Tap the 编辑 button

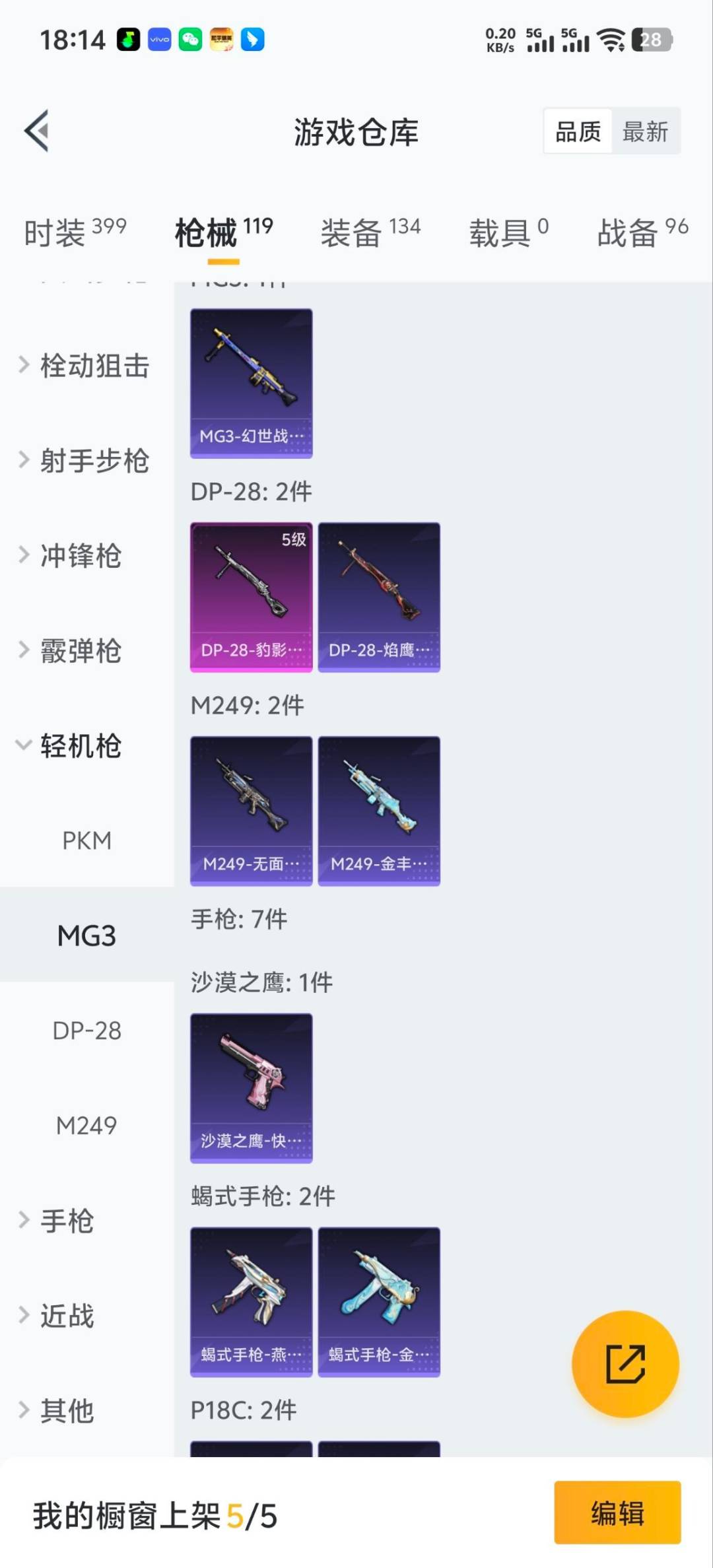tap(617, 1515)
